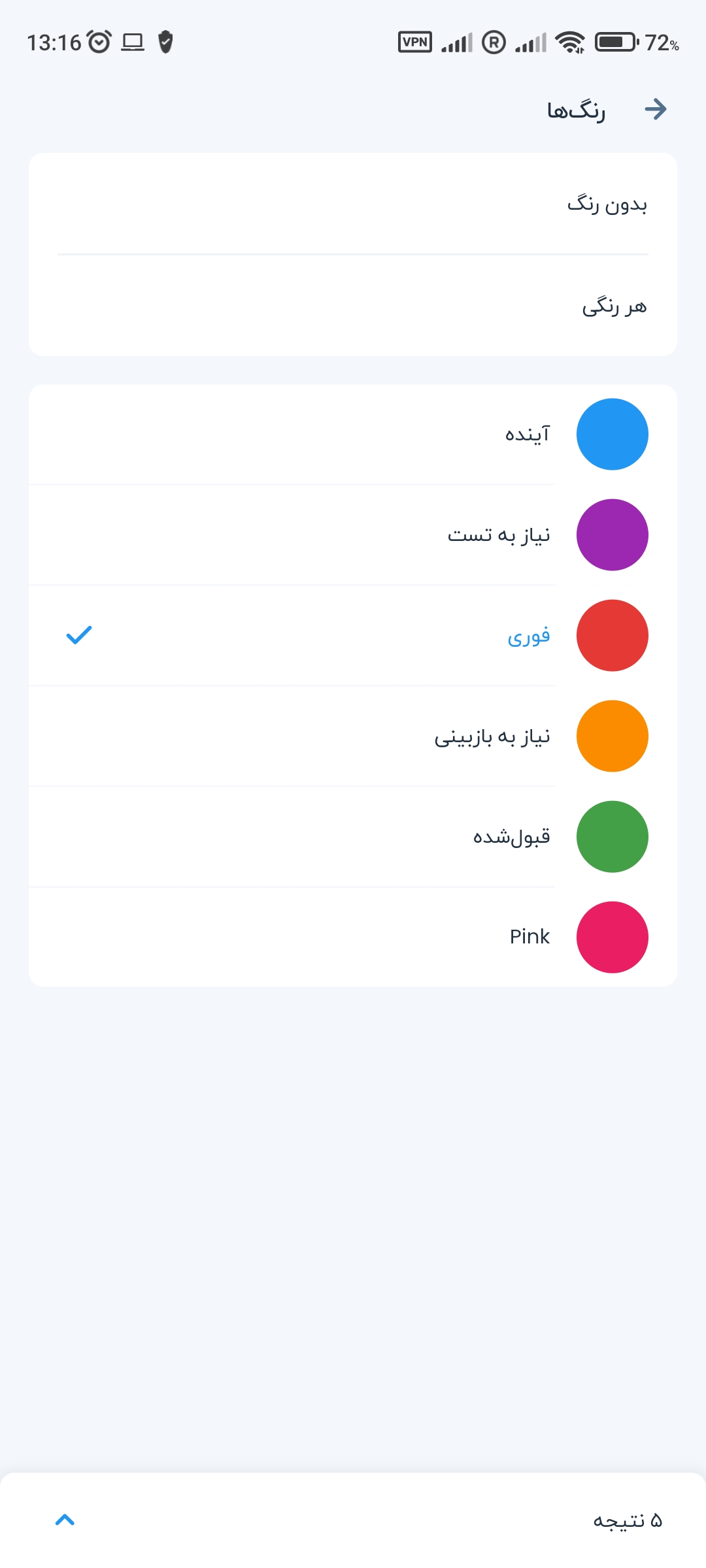Go back using the arrow next to رنگ‌ها
This screenshot has width=706, height=1568.
pos(655,109)
